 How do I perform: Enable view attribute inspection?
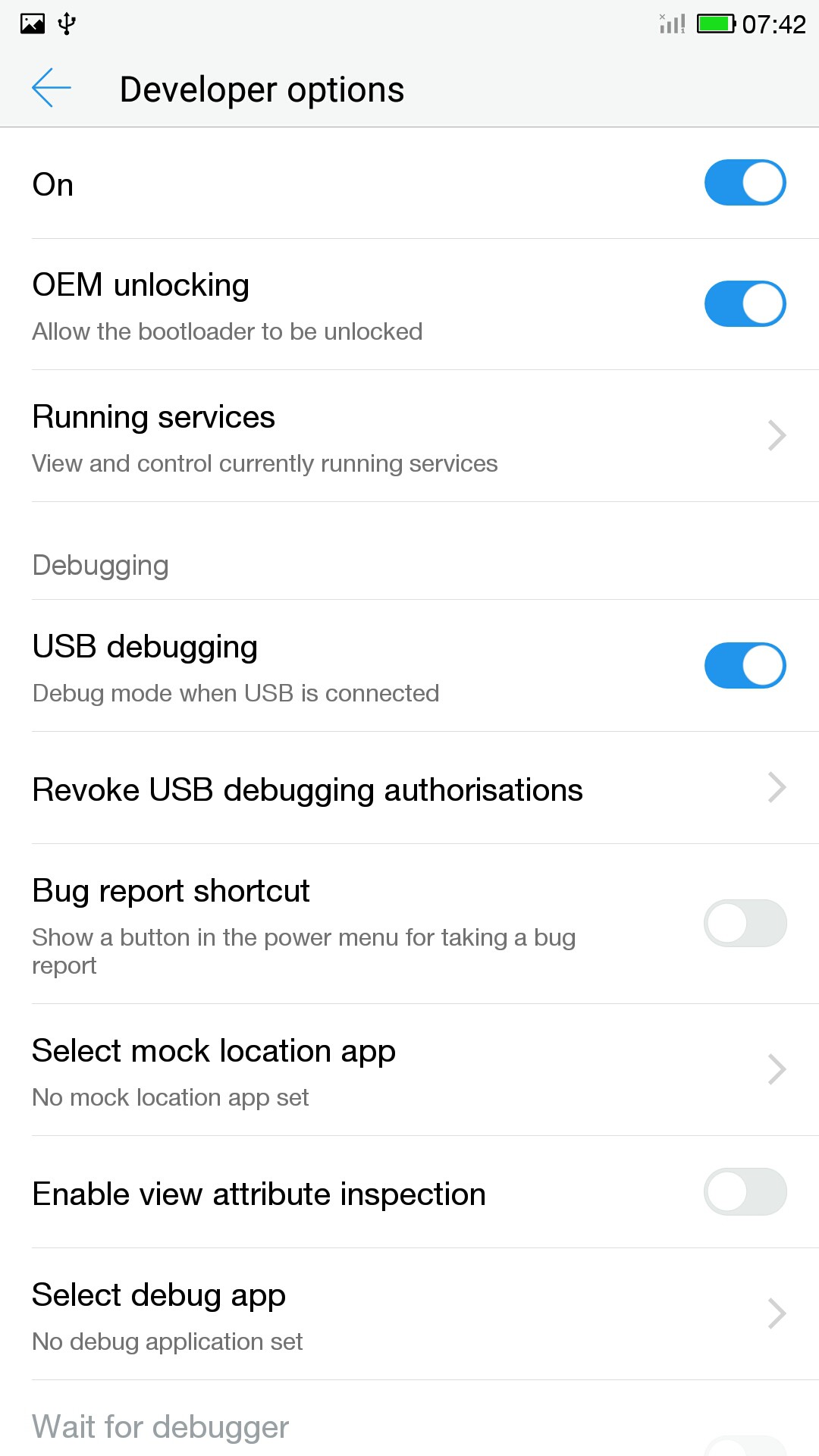(x=745, y=1191)
